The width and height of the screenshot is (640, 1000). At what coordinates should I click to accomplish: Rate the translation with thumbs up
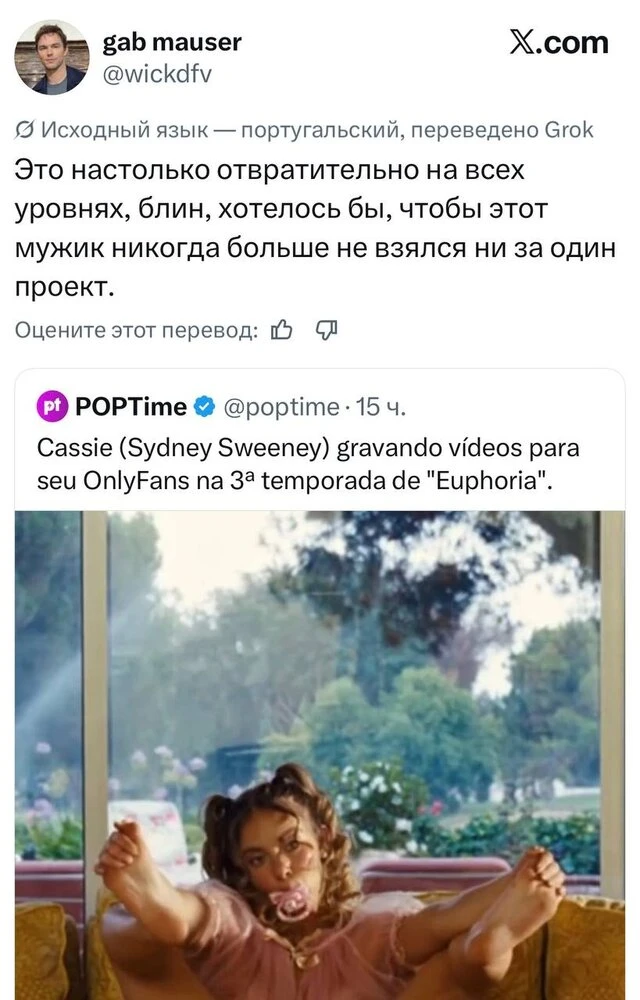tap(282, 330)
